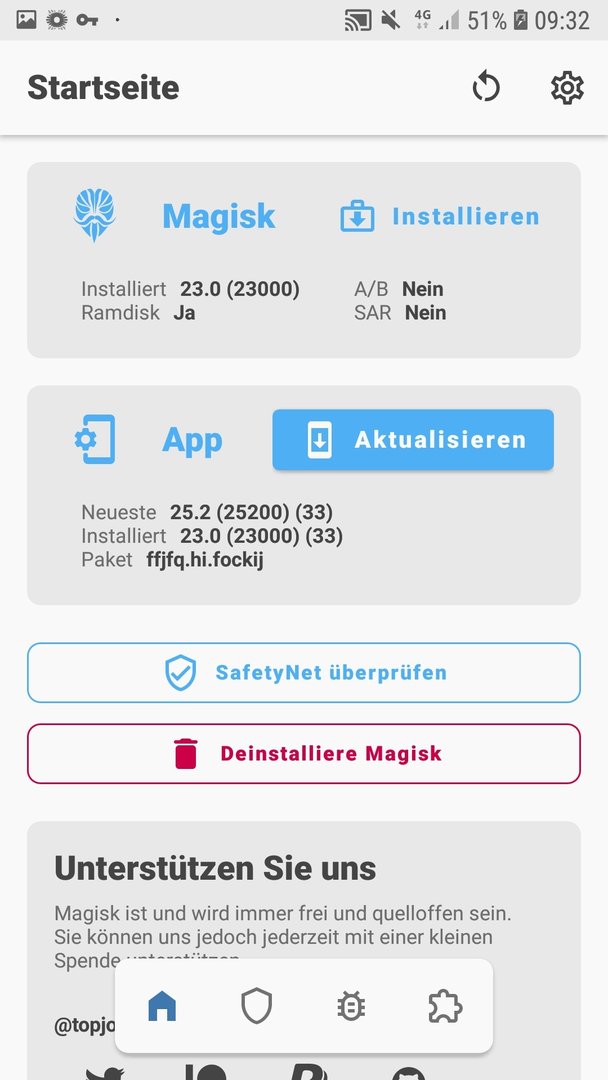Open the modules puzzle tab
Image resolution: width=608 pixels, height=1080 pixels.
pyautogui.click(x=445, y=1006)
